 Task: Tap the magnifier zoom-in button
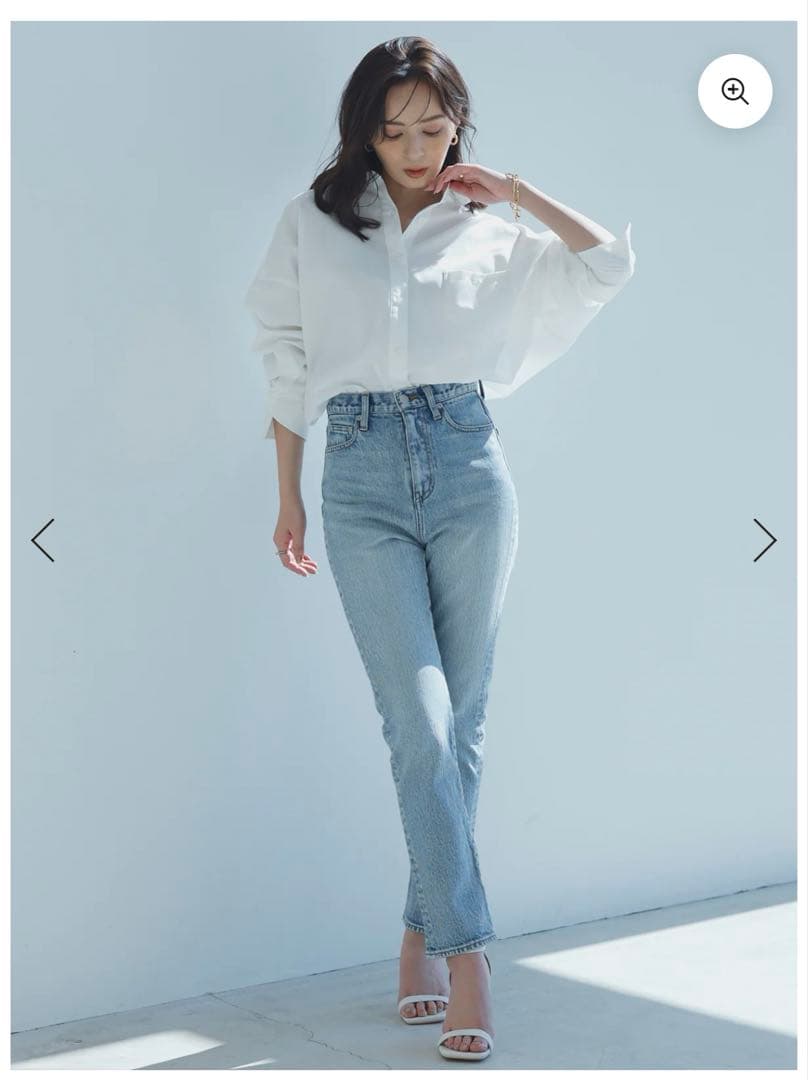click(734, 91)
